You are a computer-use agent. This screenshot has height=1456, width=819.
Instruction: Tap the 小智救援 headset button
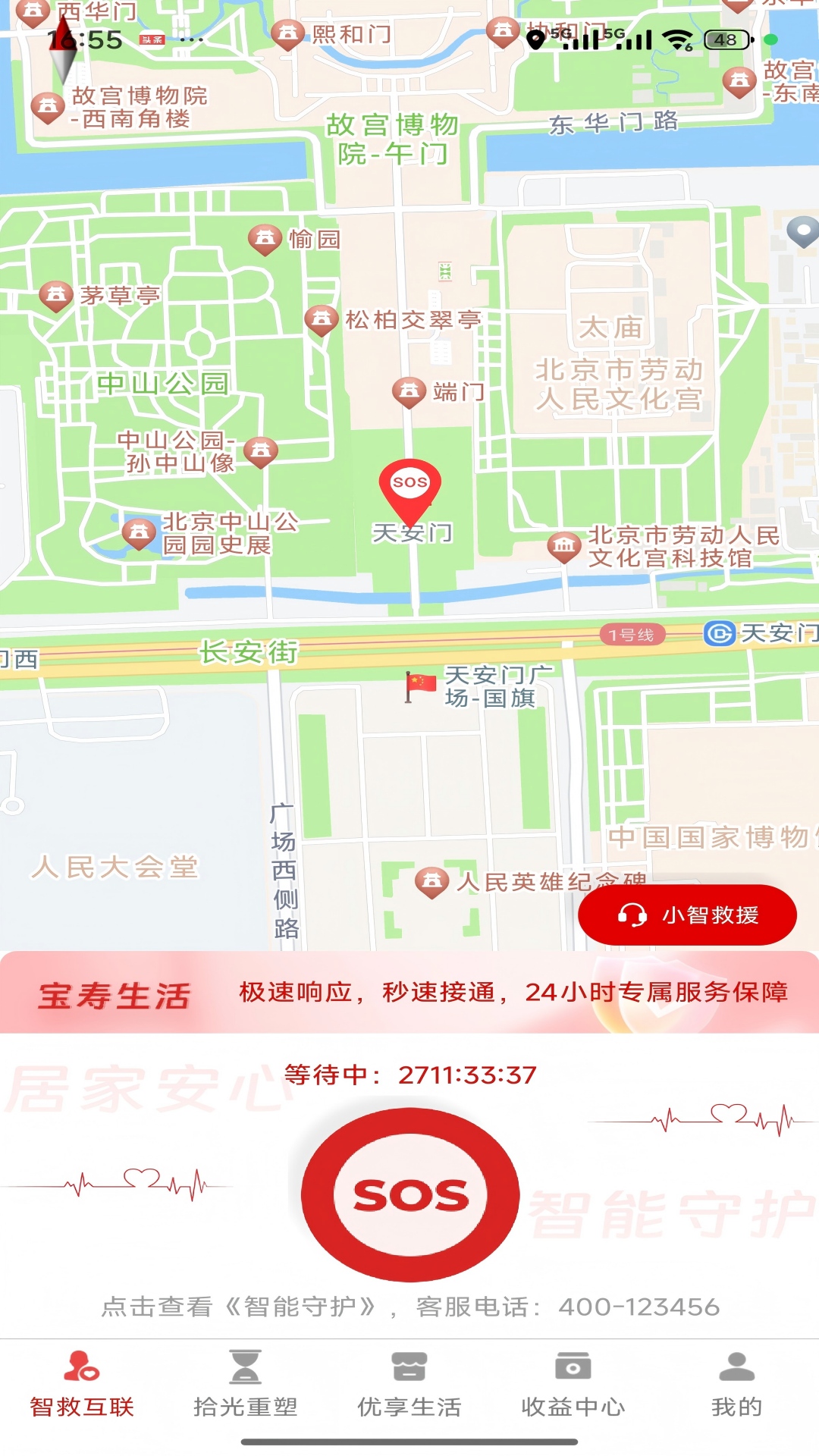point(689,915)
